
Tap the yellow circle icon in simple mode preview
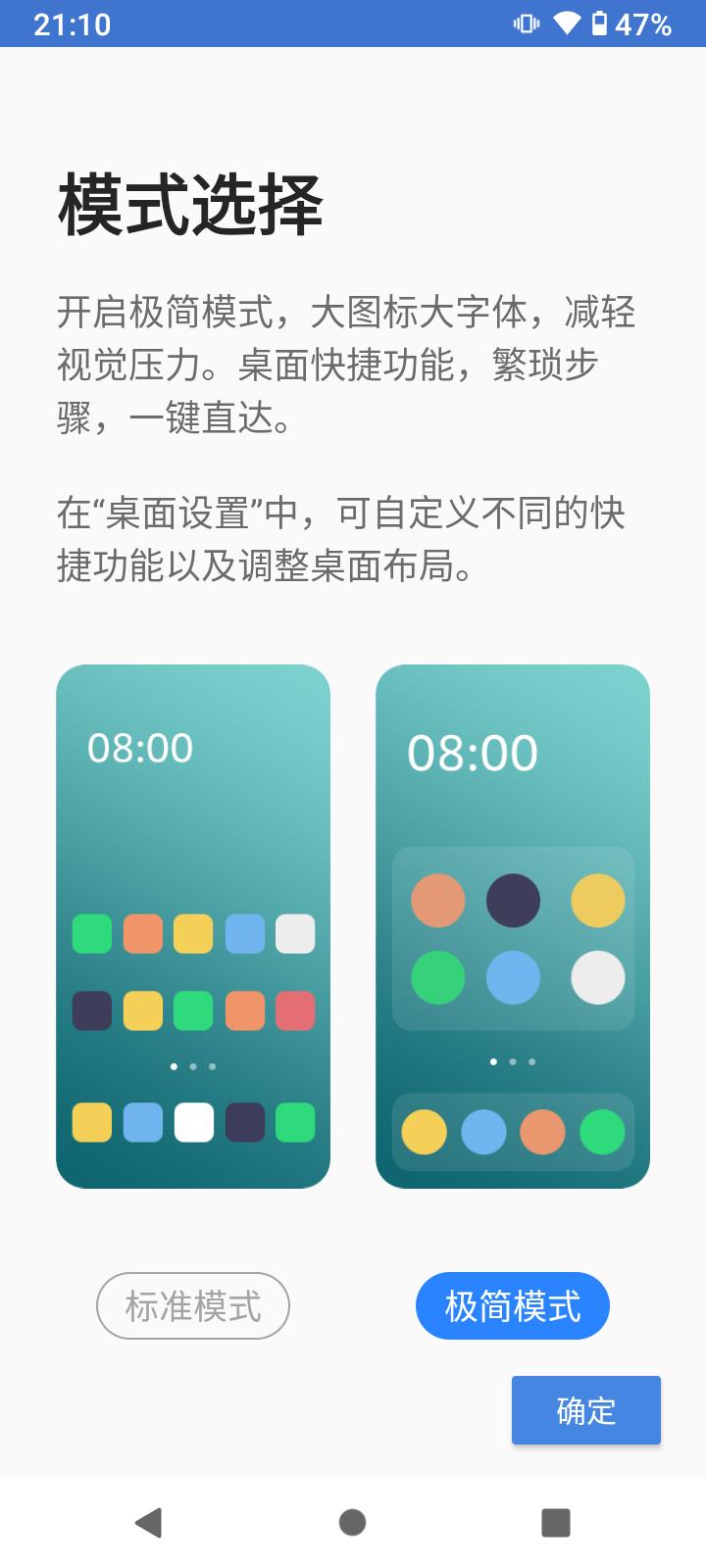click(597, 900)
